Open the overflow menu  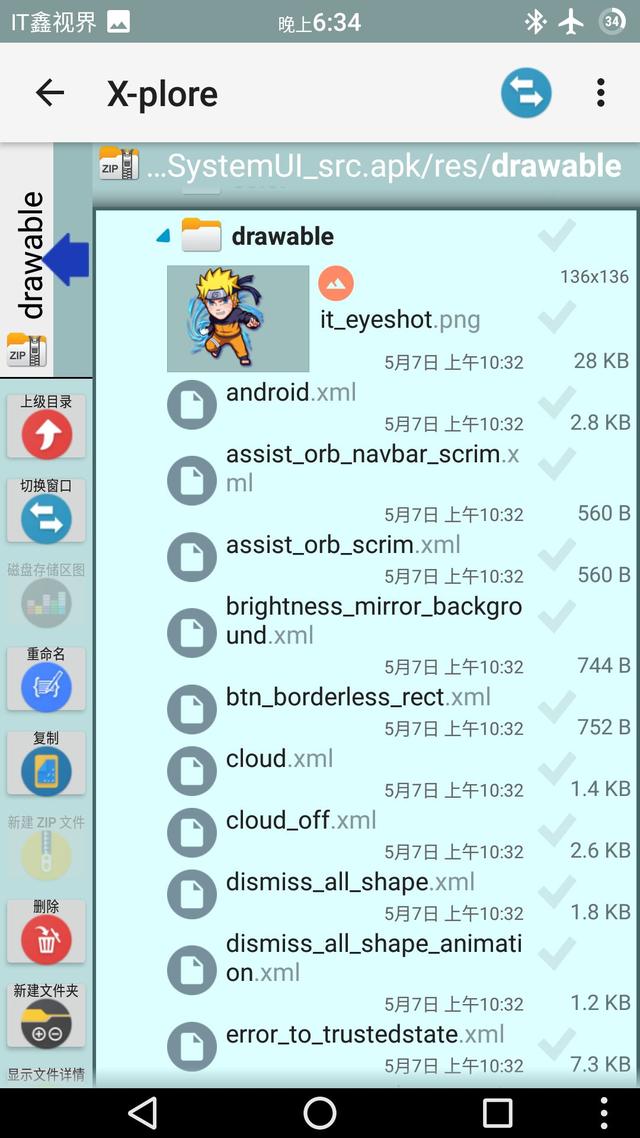(x=600, y=93)
